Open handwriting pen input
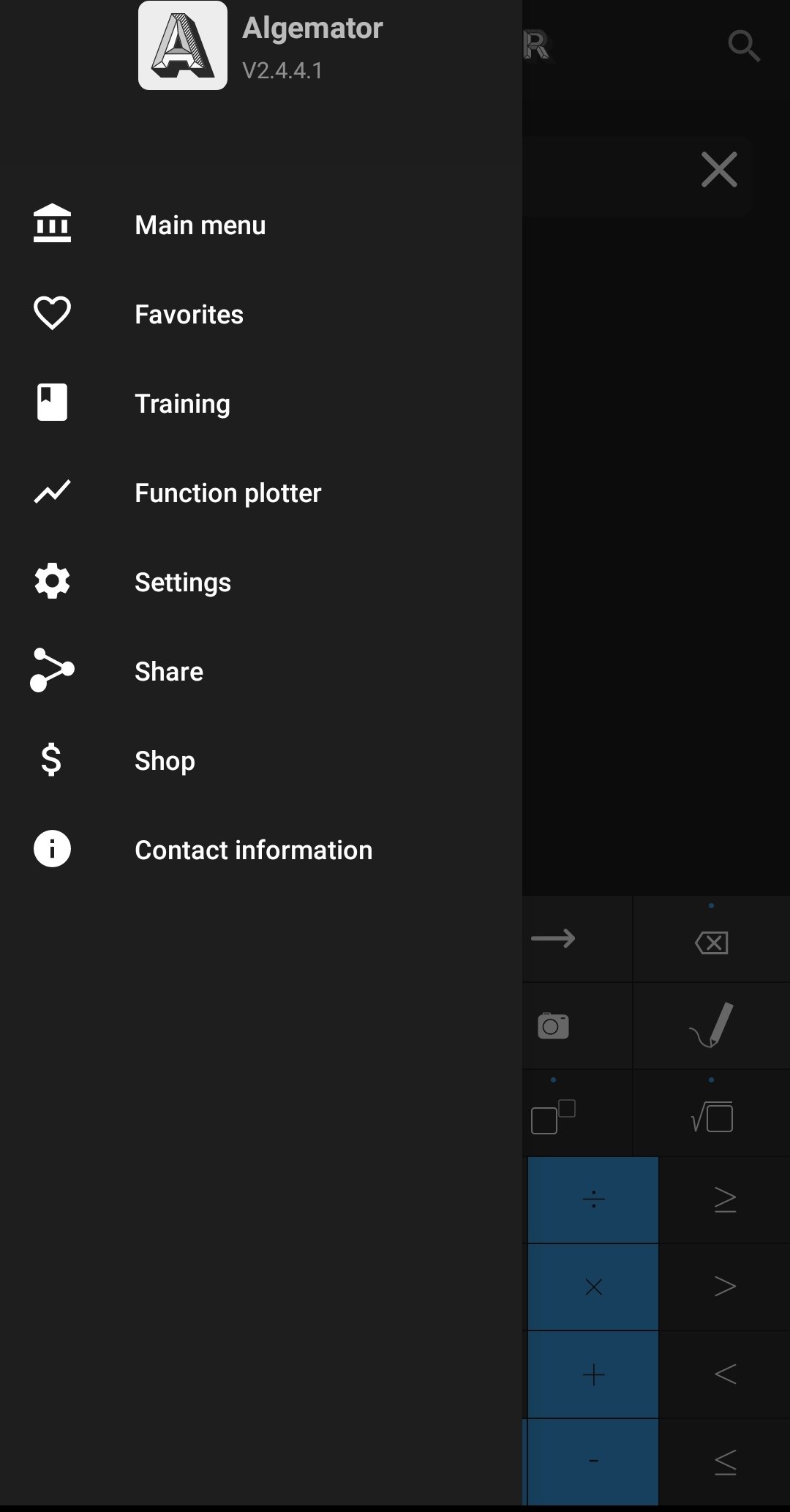The image size is (790, 1512). [x=712, y=1026]
